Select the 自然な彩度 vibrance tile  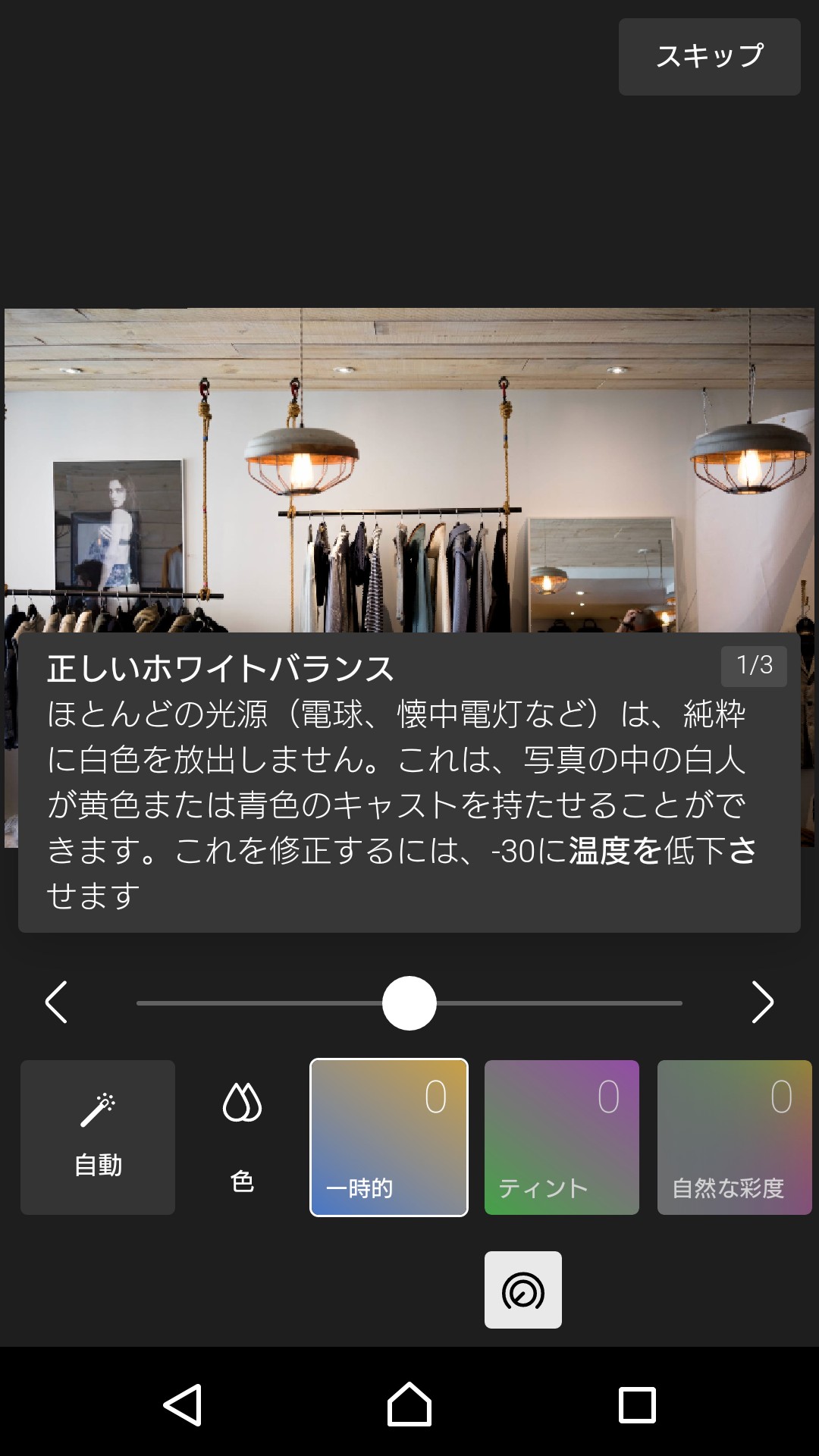(x=734, y=1137)
